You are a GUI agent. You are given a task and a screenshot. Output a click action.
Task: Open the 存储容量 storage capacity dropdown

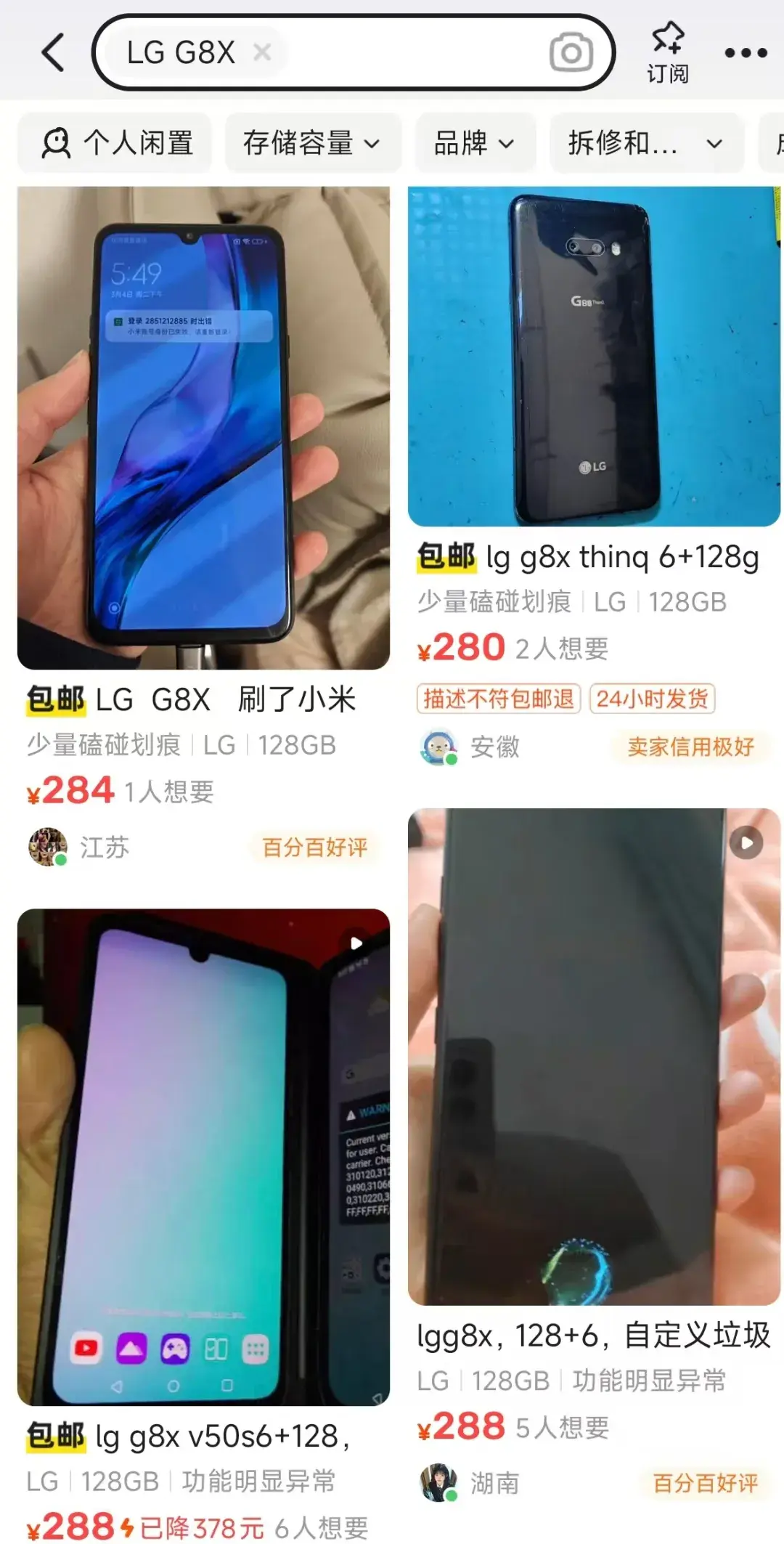311,143
